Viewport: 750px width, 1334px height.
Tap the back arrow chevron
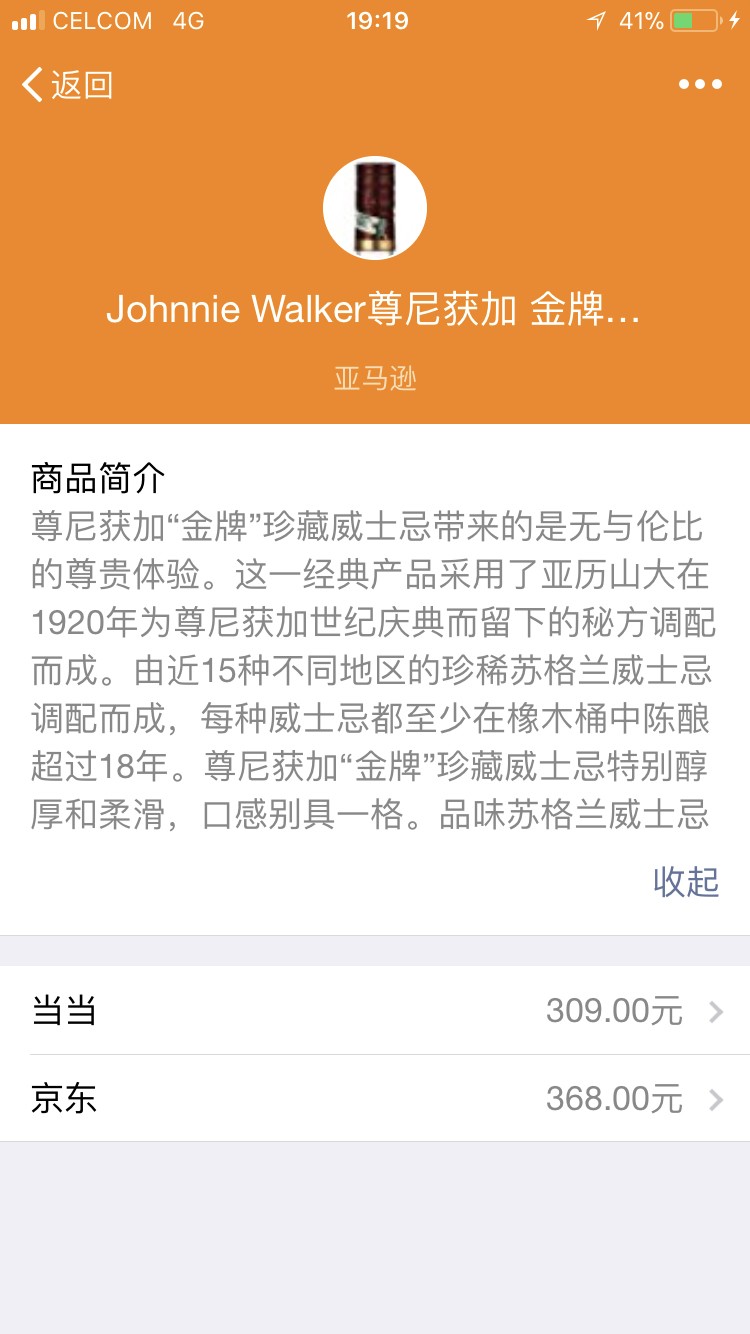coord(30,87)
